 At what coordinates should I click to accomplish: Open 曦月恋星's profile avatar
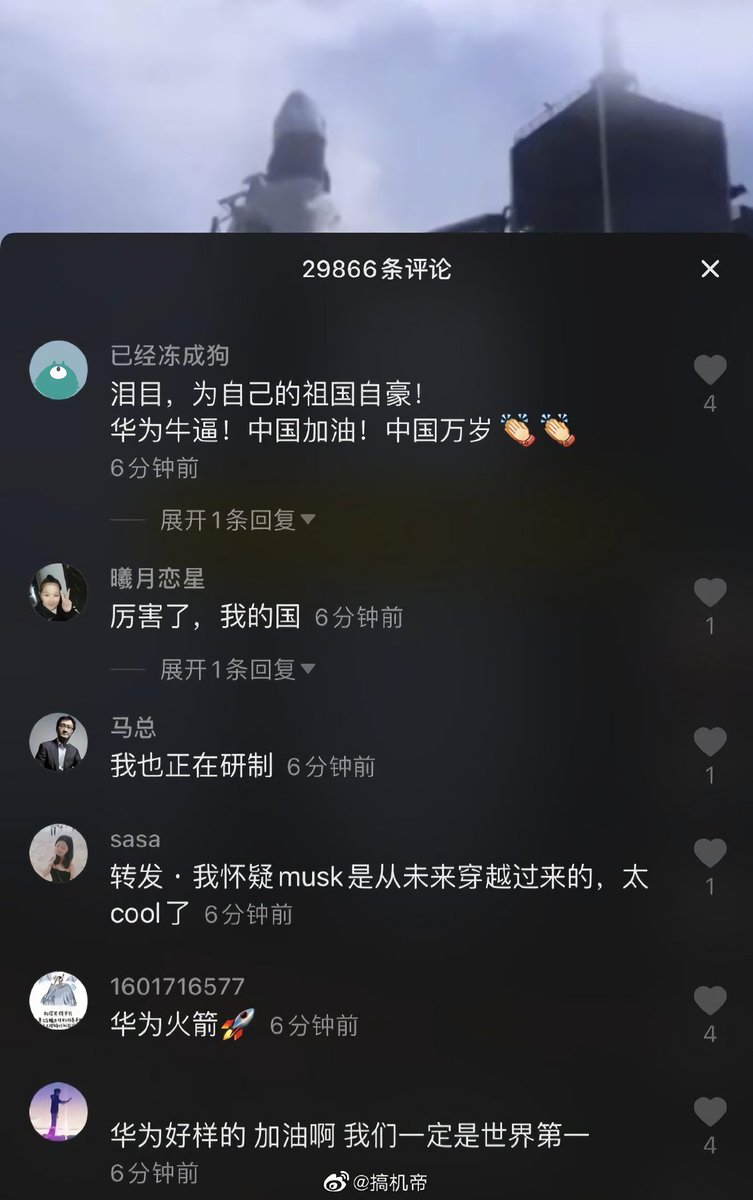point(59,592)
